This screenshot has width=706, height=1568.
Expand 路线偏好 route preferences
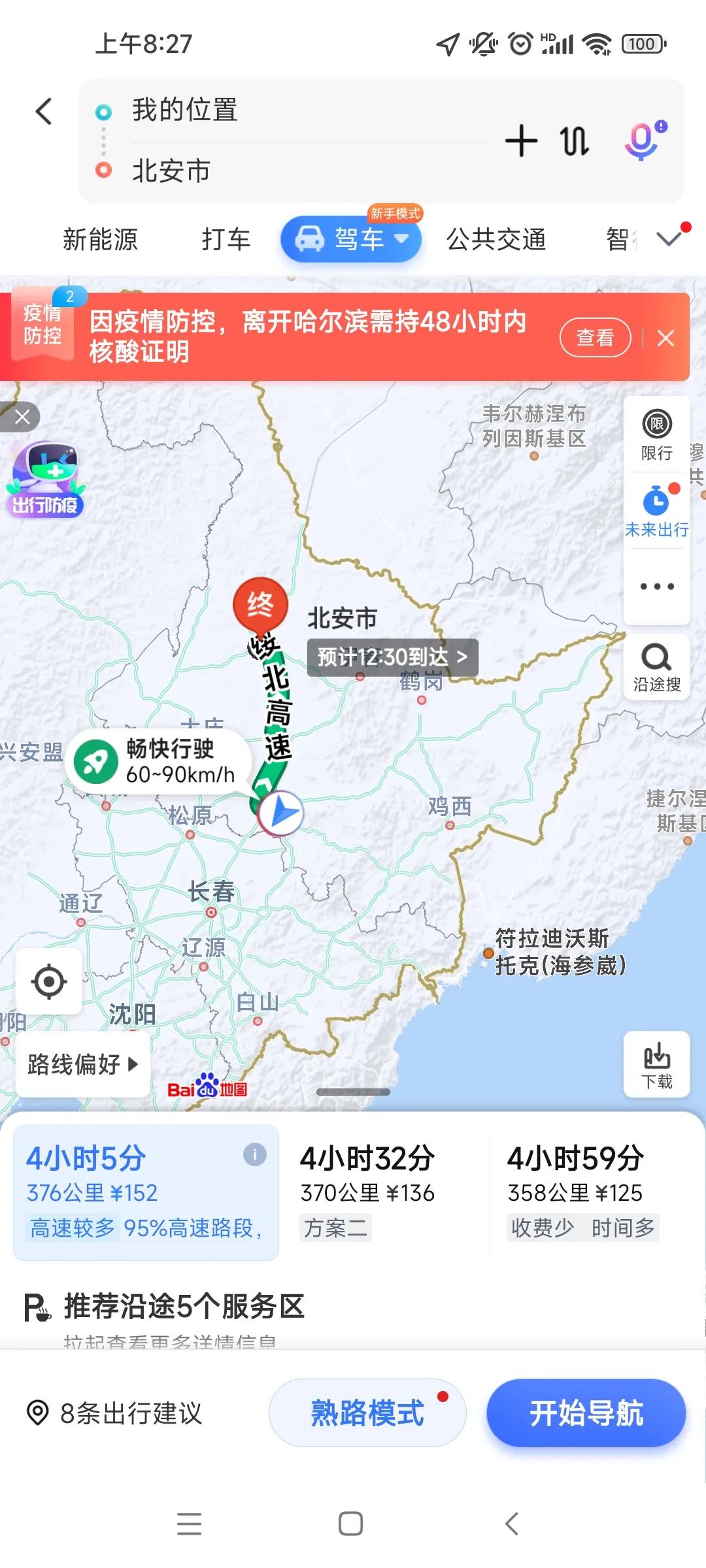[80, 1064]
